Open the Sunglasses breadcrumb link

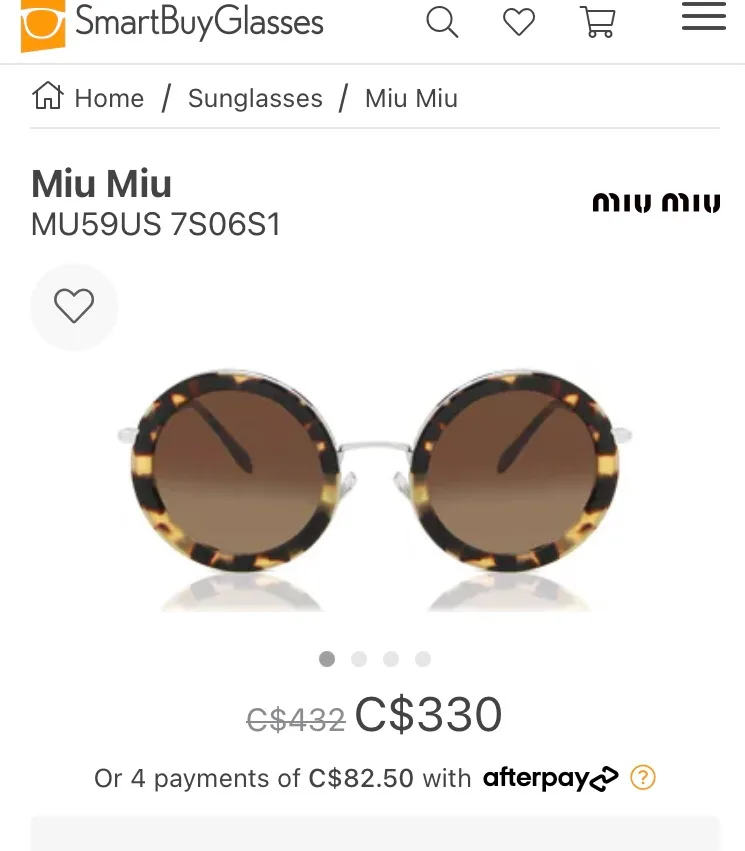(x=255, y=98)
